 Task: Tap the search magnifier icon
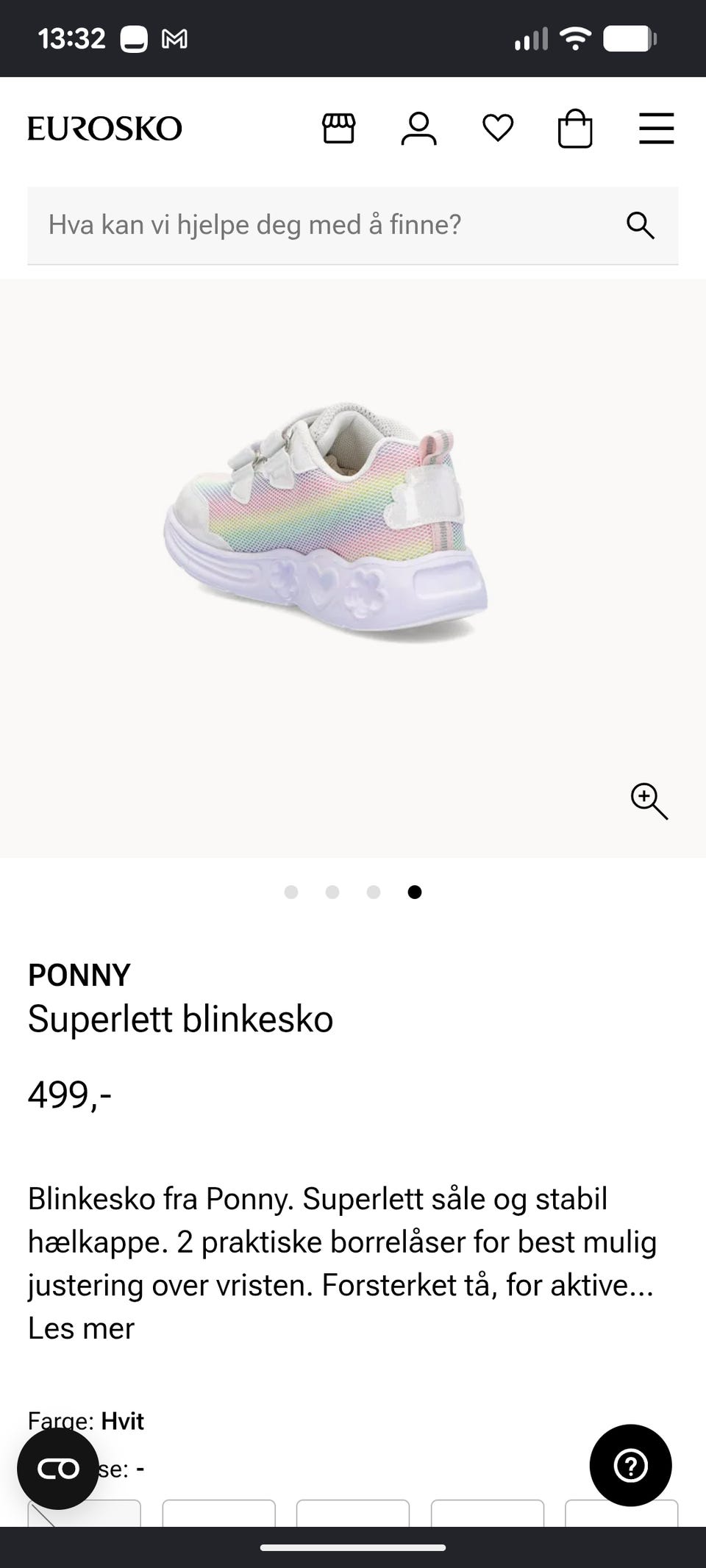tap(641, 225)
